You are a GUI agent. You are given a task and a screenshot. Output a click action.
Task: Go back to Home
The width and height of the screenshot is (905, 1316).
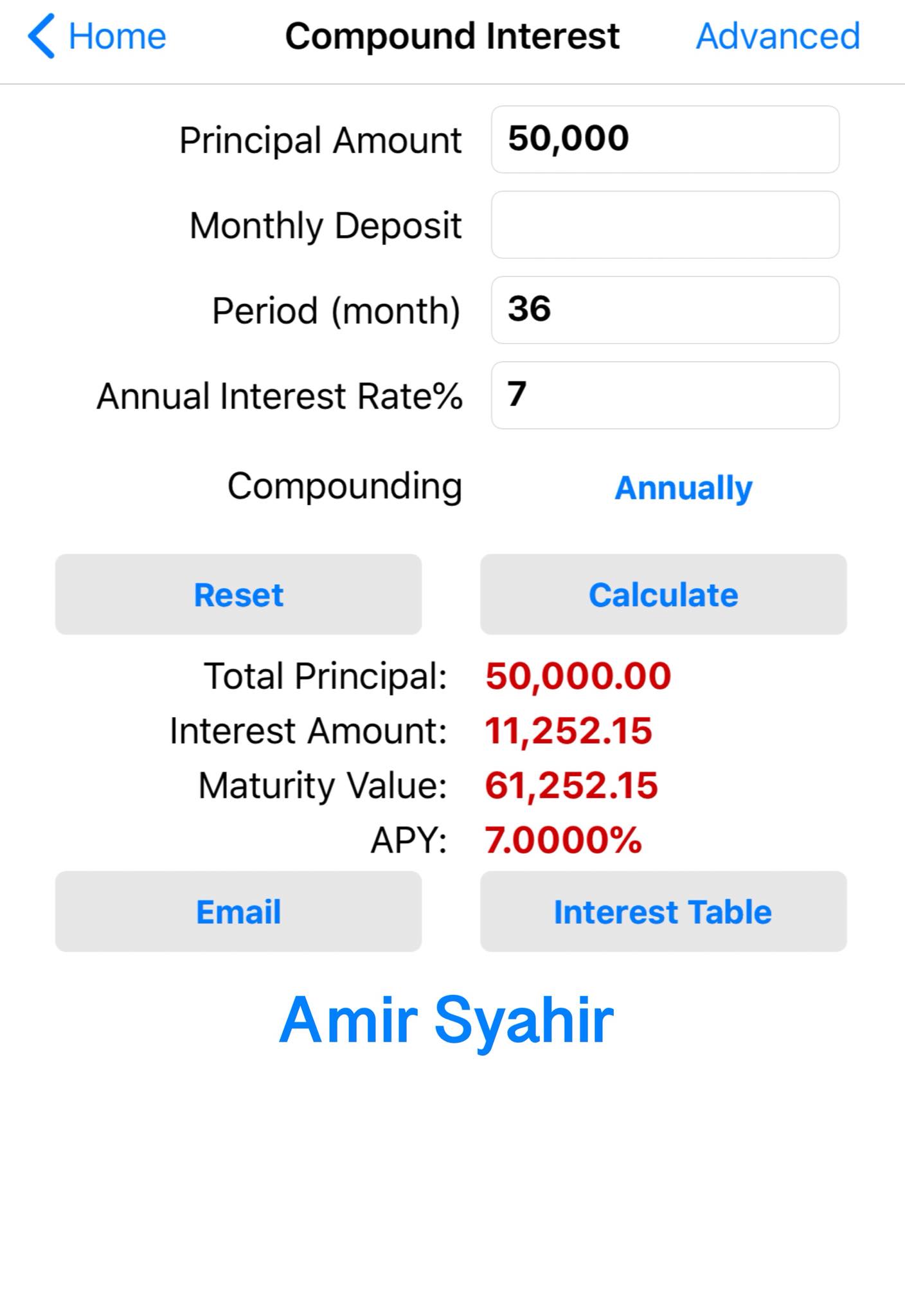97,36
